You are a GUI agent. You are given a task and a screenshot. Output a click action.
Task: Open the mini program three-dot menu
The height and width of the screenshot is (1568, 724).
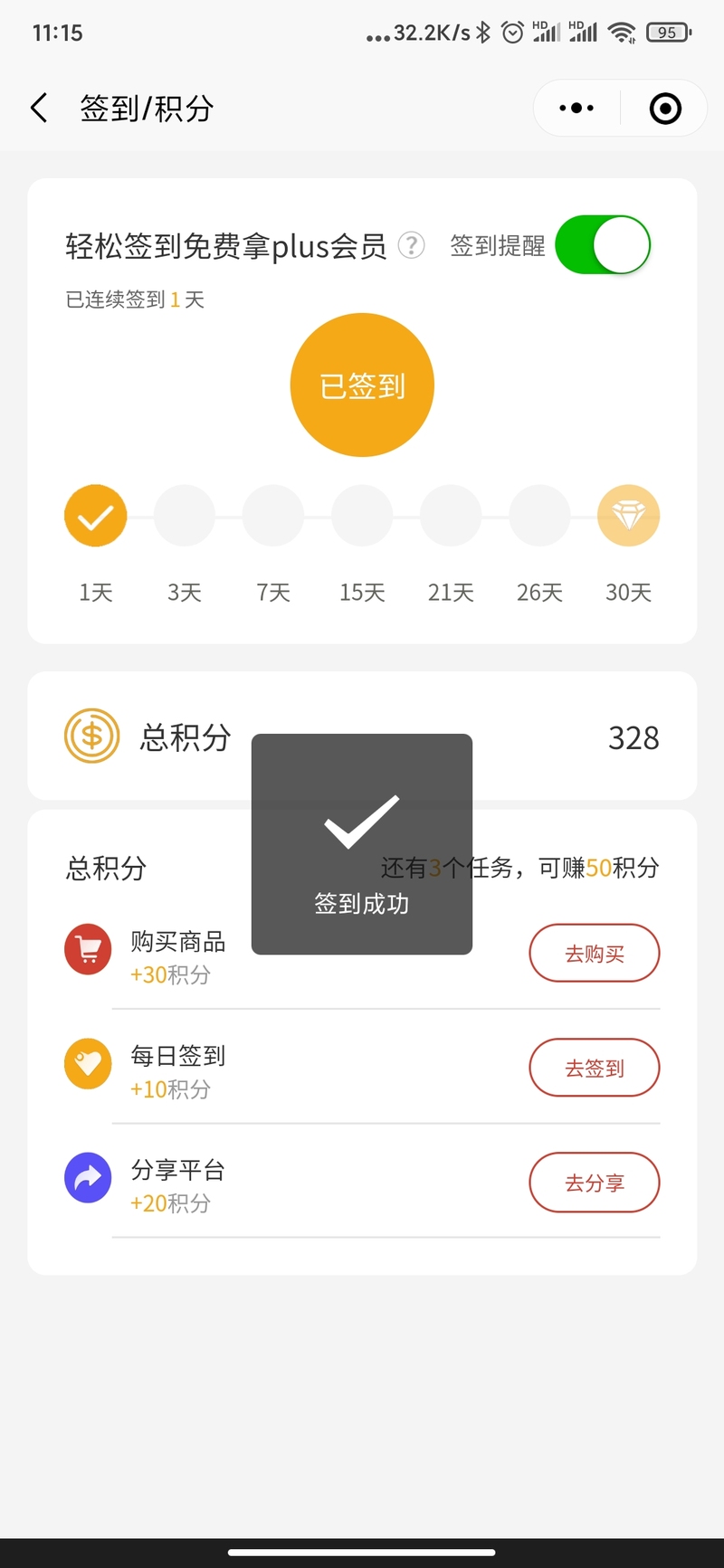point(576,109)
